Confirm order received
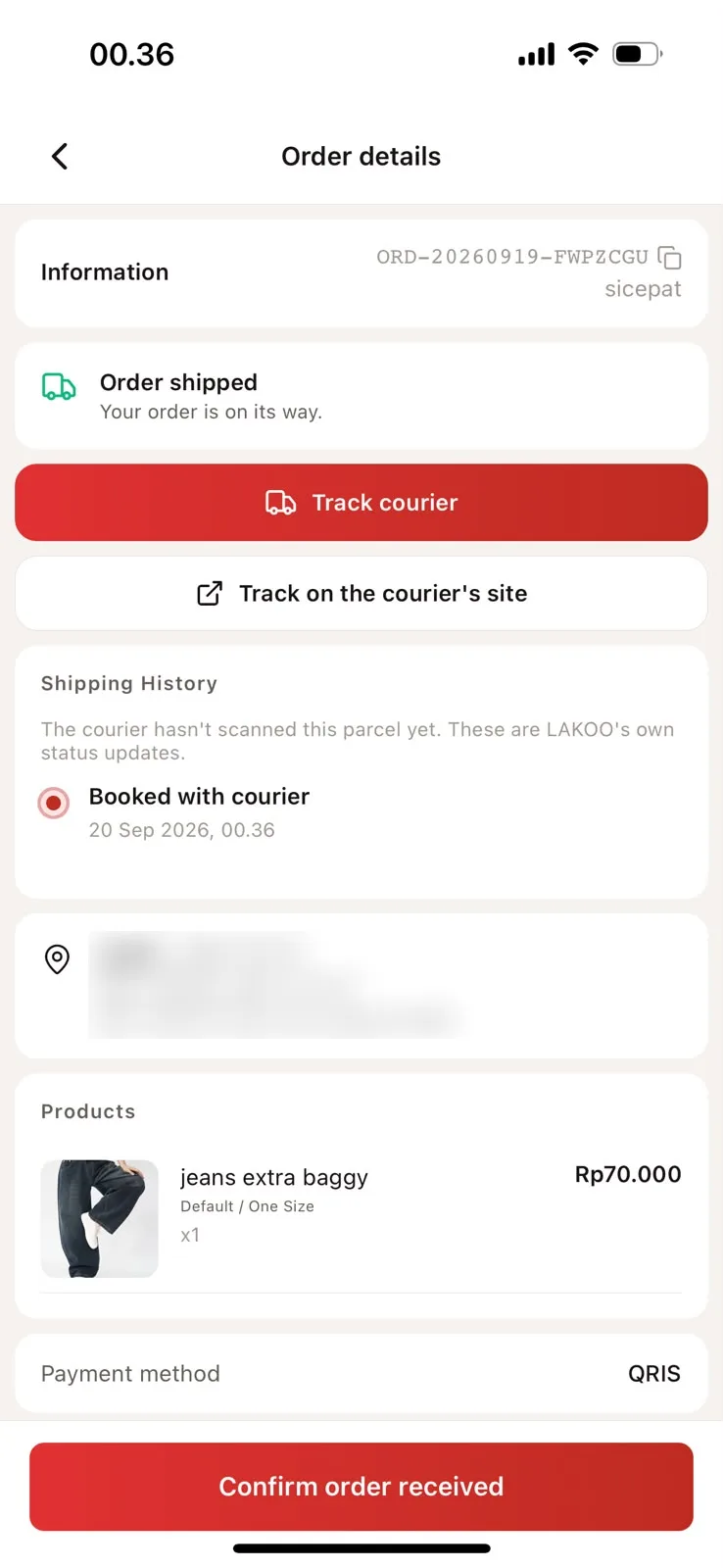This screenshot has height=1568, width=723. tap(361, 1487)
